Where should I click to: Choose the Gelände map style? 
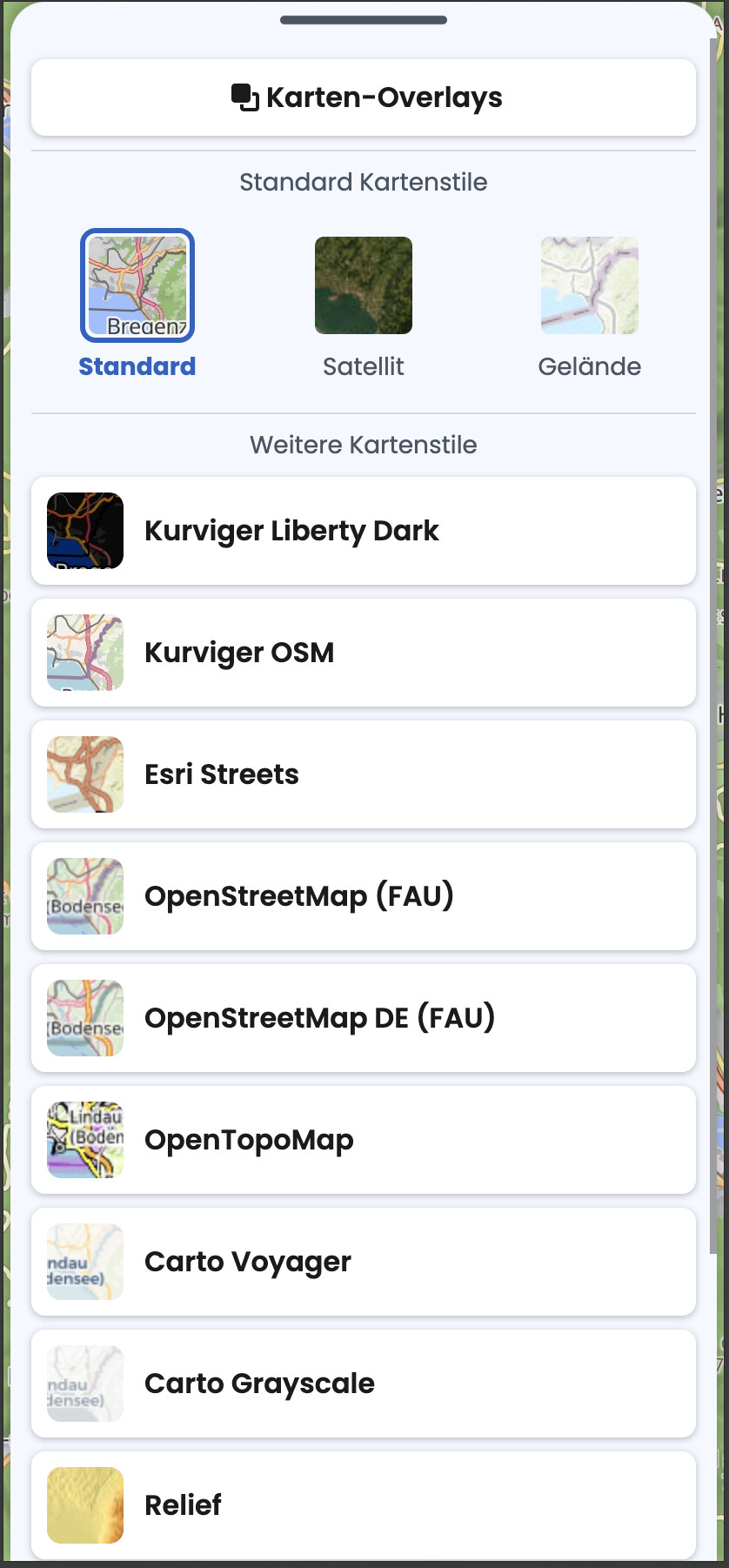[x=590, y=305]
